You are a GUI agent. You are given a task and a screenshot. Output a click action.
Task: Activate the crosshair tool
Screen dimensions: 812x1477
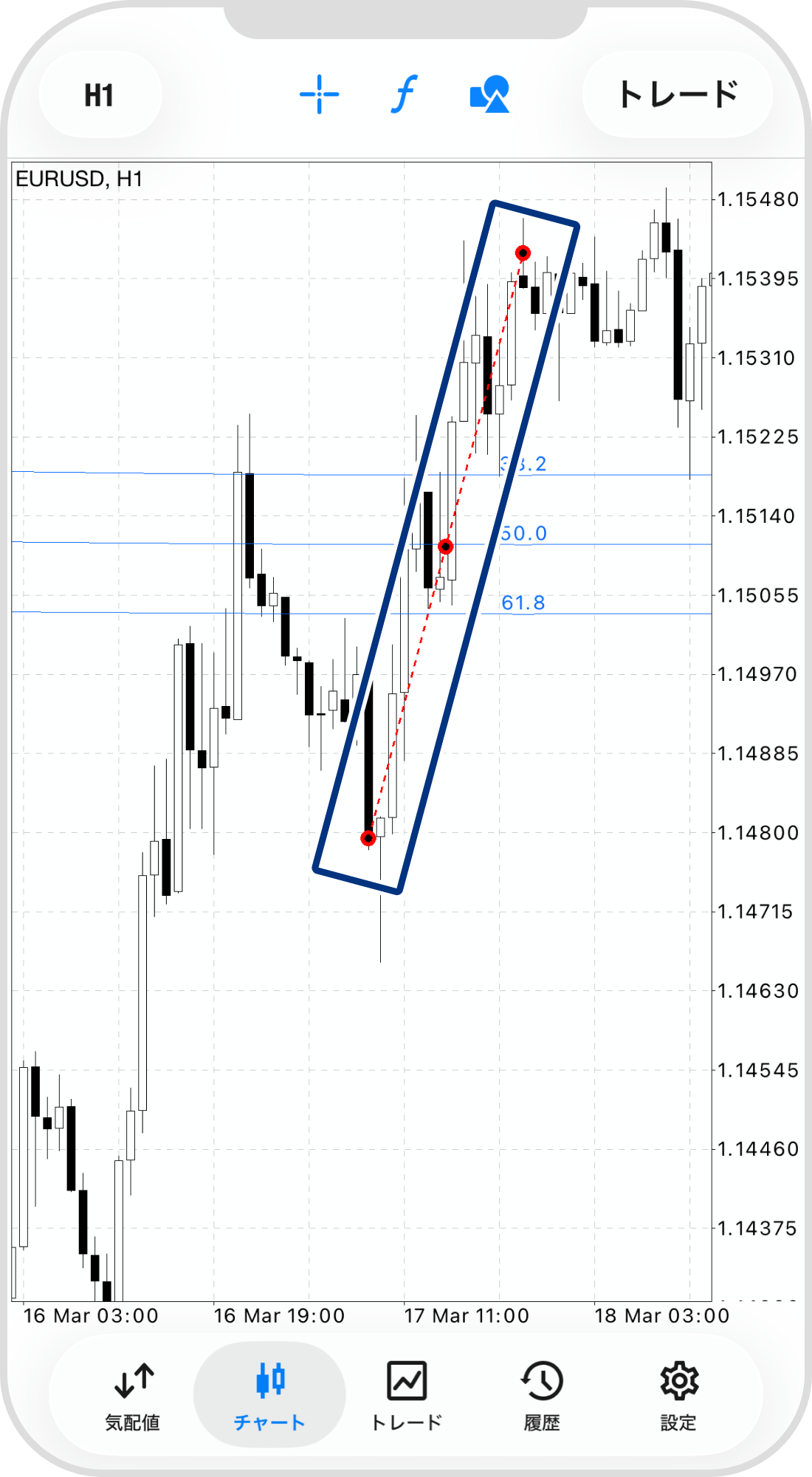319,95
